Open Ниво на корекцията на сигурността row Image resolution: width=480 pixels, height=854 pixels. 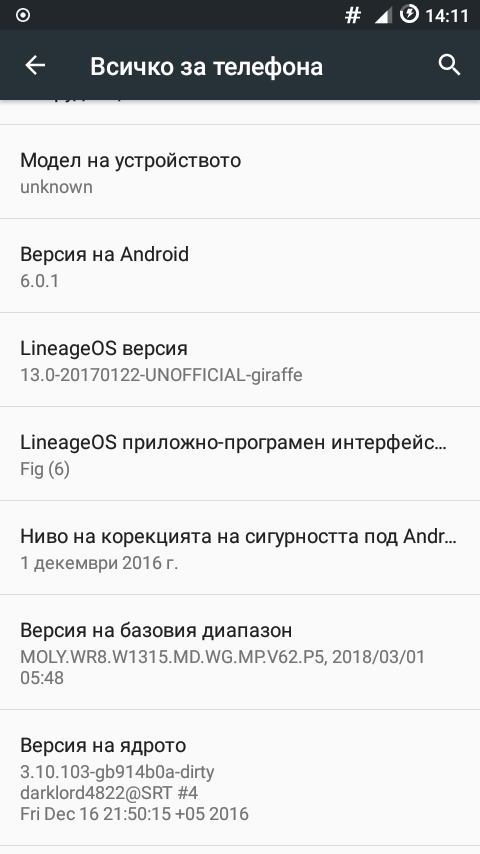[x=240, y=548]
